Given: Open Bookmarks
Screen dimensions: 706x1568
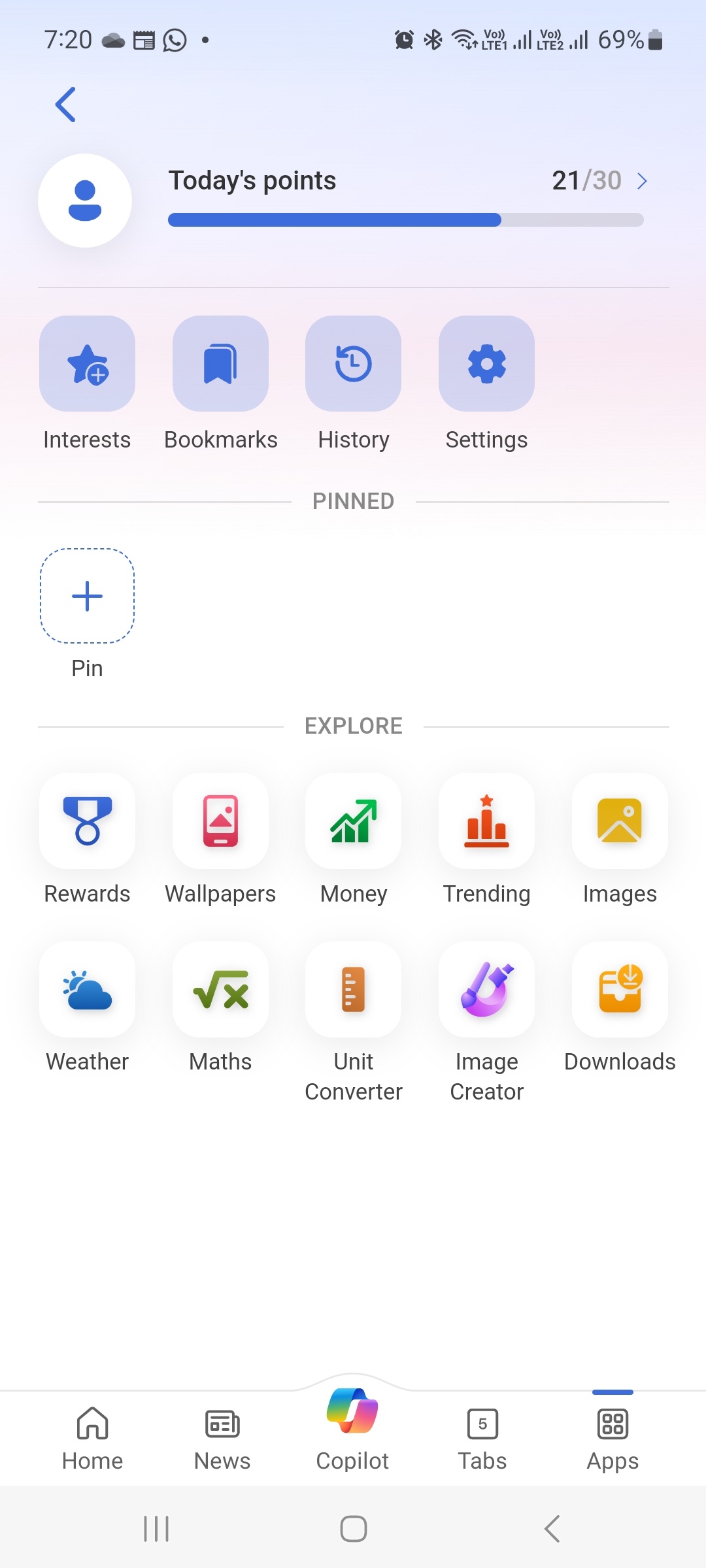Looking at the screenshot, I should pyautogui.click(x=220, y=364).
